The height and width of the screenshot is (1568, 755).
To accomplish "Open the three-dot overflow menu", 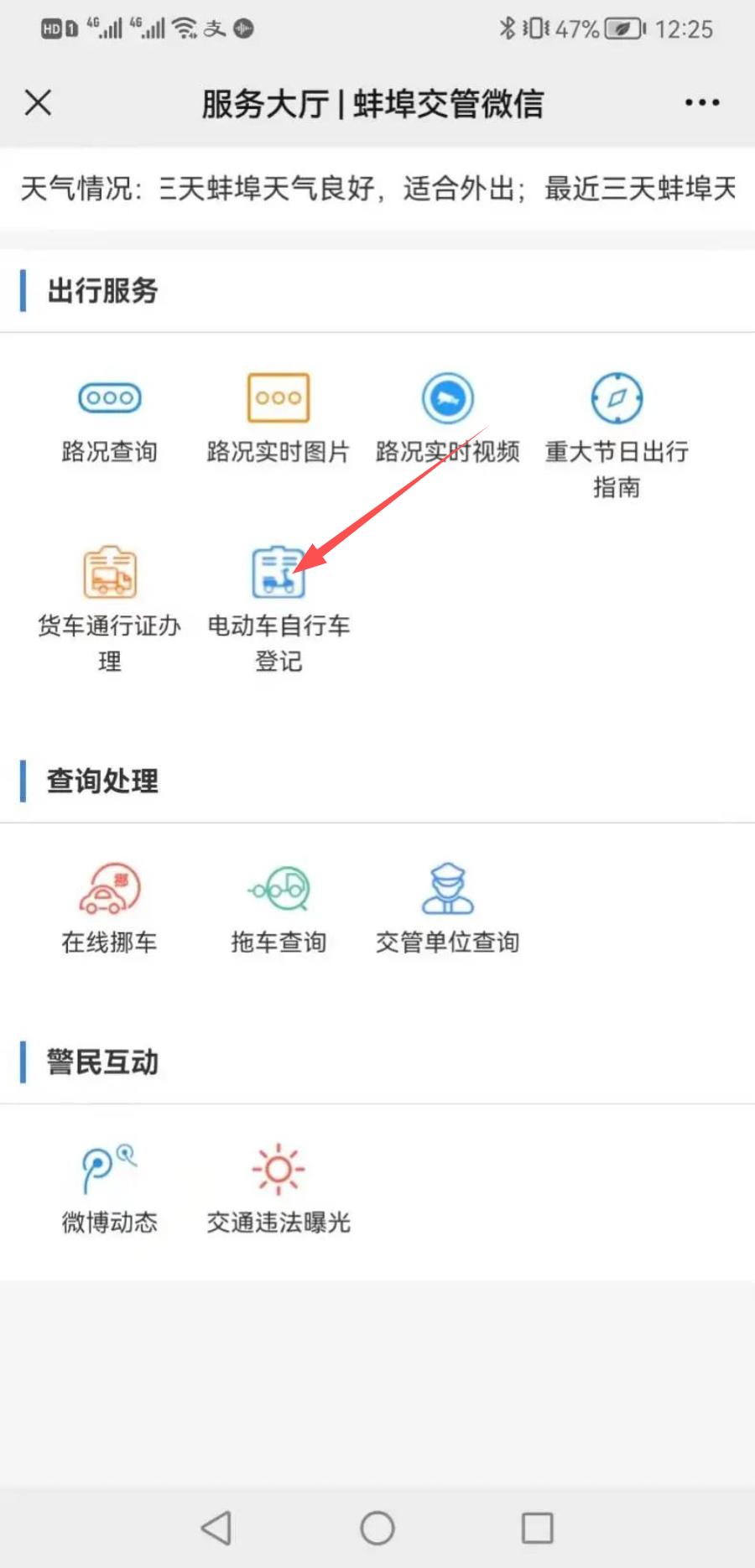I will [701, 103].
